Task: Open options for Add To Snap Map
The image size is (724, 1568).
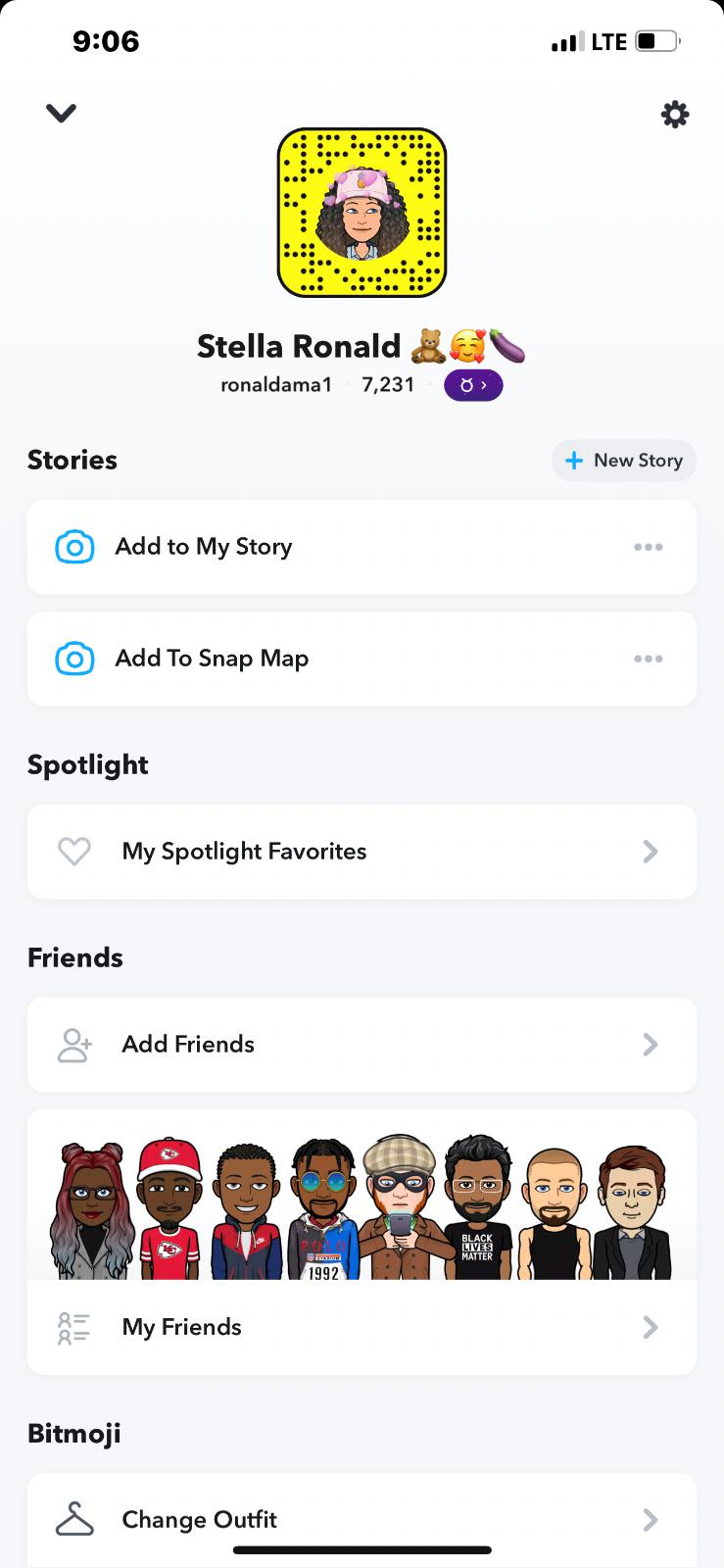Action: point(648,659)
